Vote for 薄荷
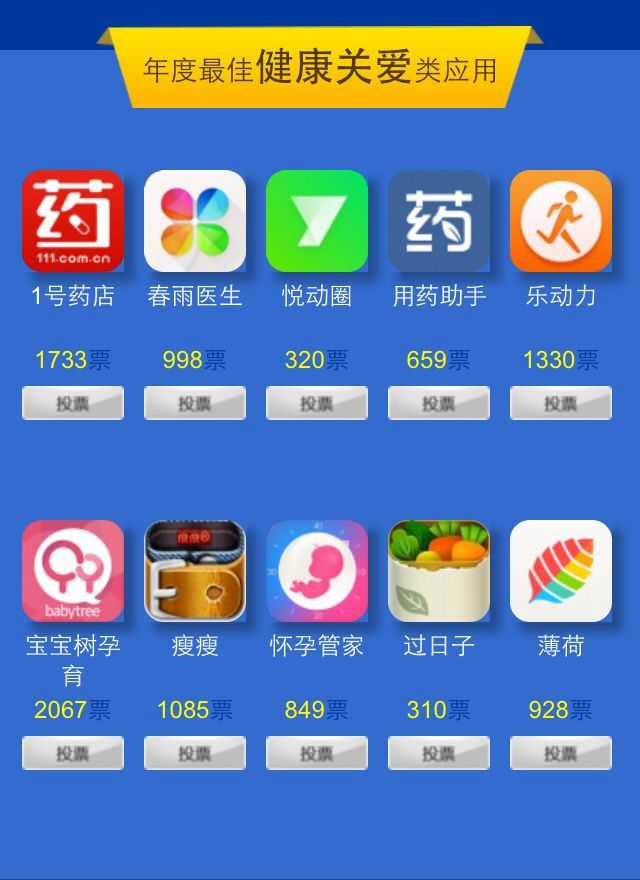 coord(561,753)
